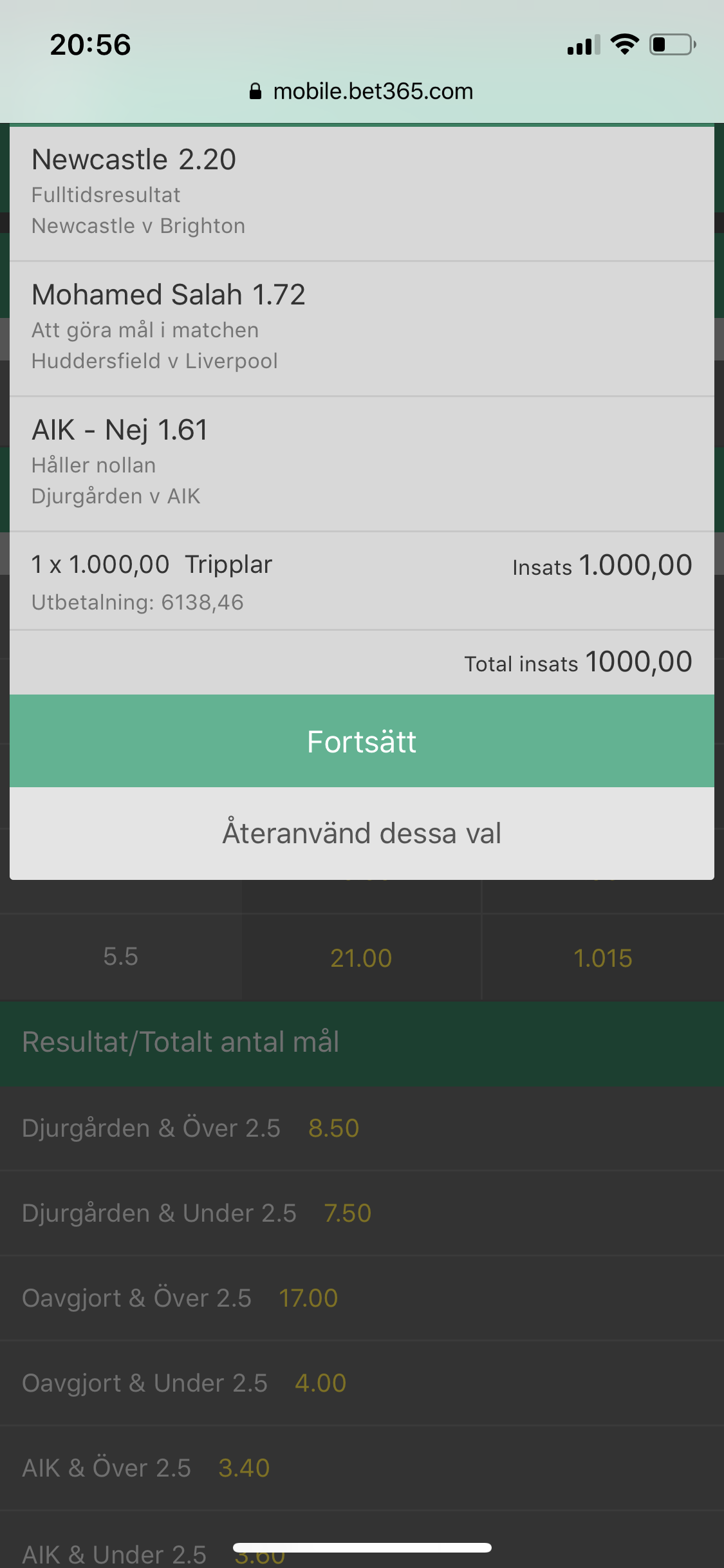Select the 21.00 odds for 5.5 goals
This screenshot has height=1568, width=724.
tap(361, 958)
